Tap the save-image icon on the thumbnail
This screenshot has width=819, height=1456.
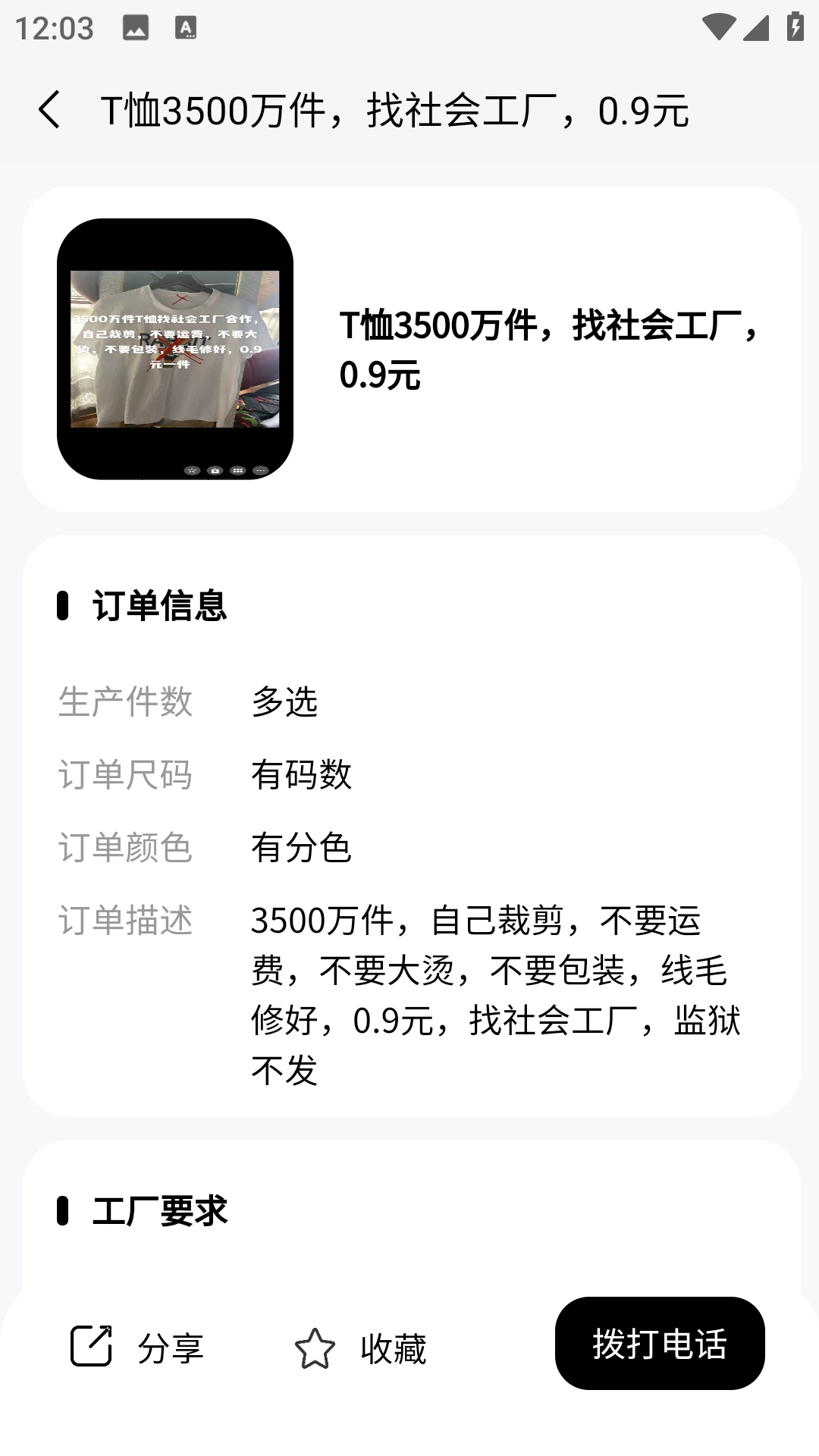click(215, 471)
